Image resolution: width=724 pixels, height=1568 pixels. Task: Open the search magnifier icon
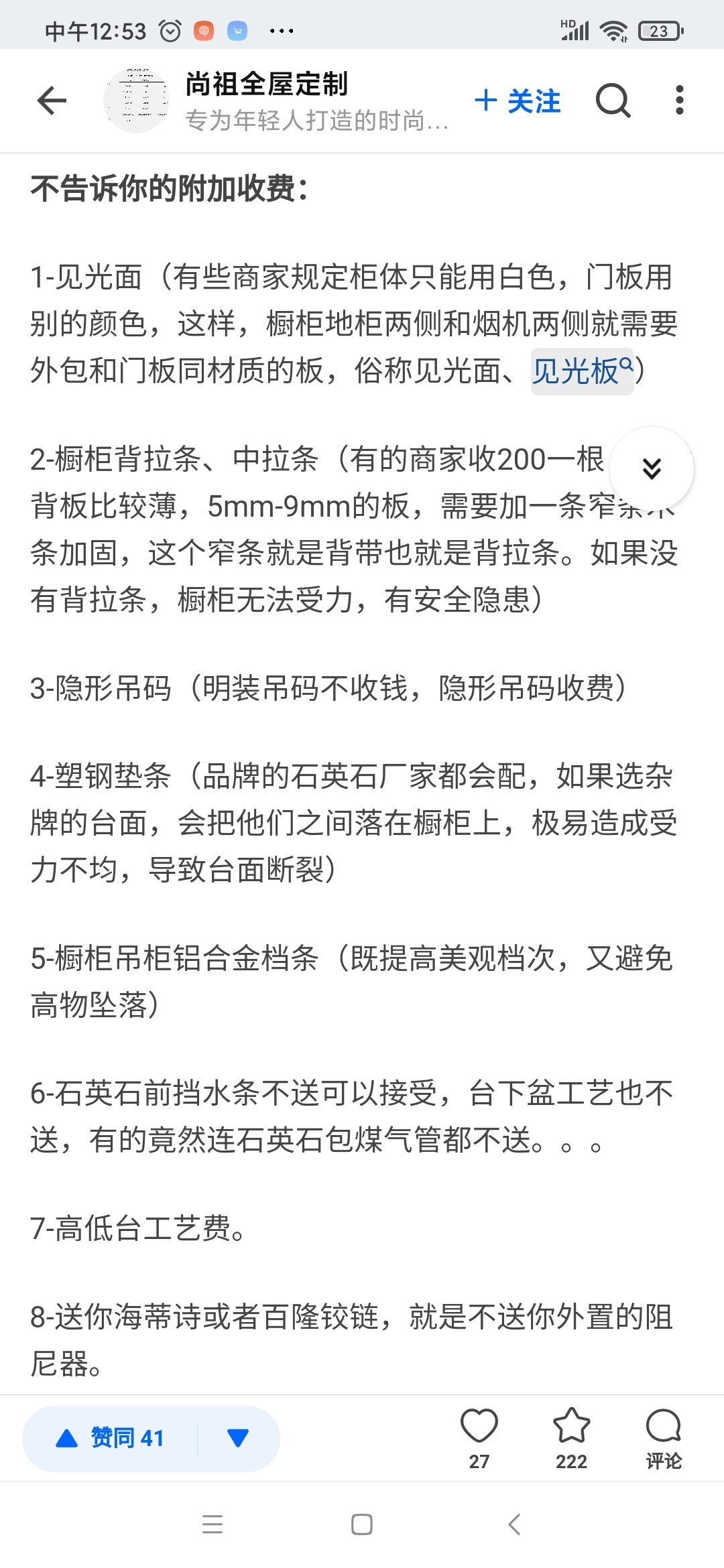[613, 101]
